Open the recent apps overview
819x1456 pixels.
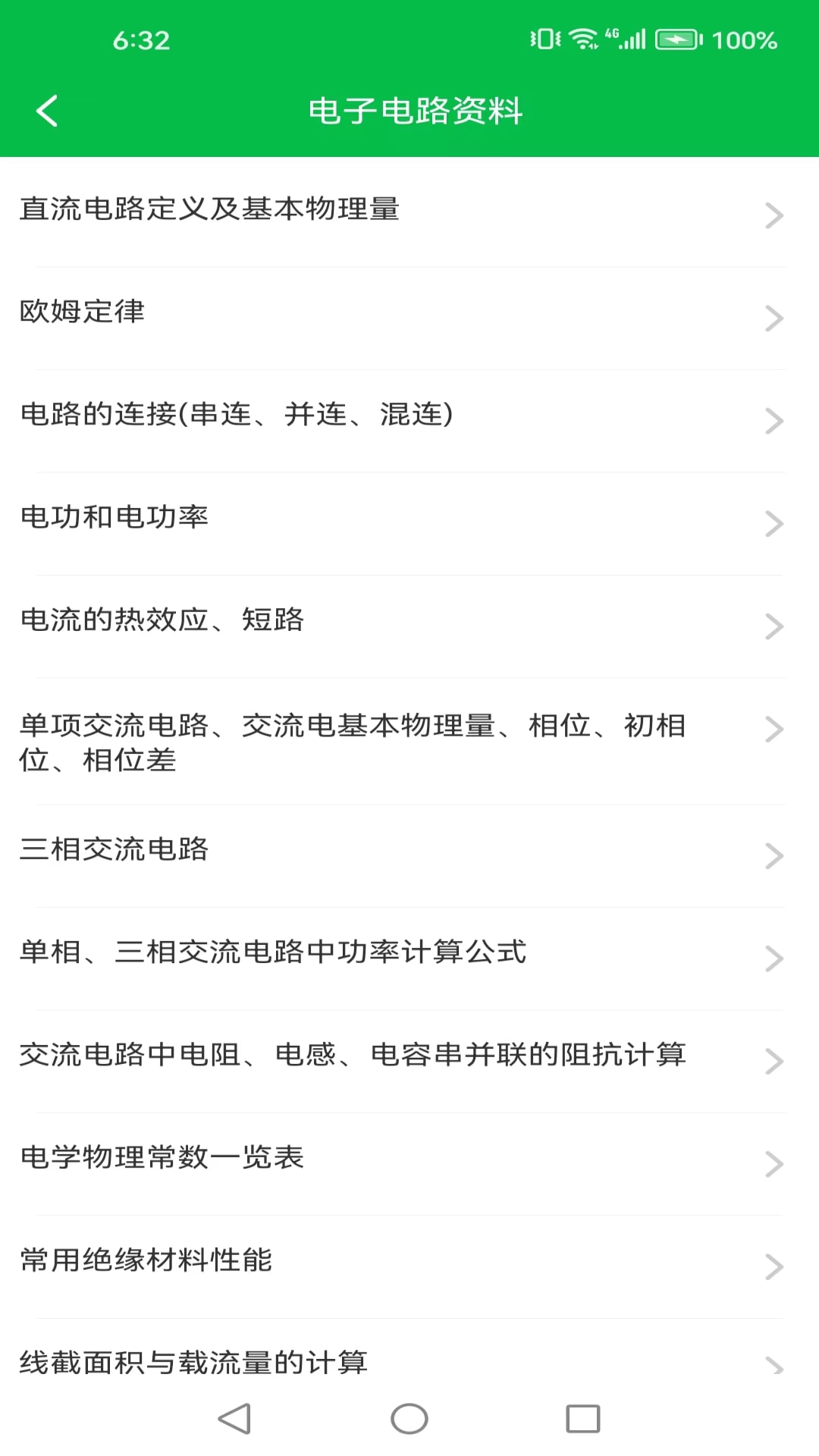[x=583, y=1419]
